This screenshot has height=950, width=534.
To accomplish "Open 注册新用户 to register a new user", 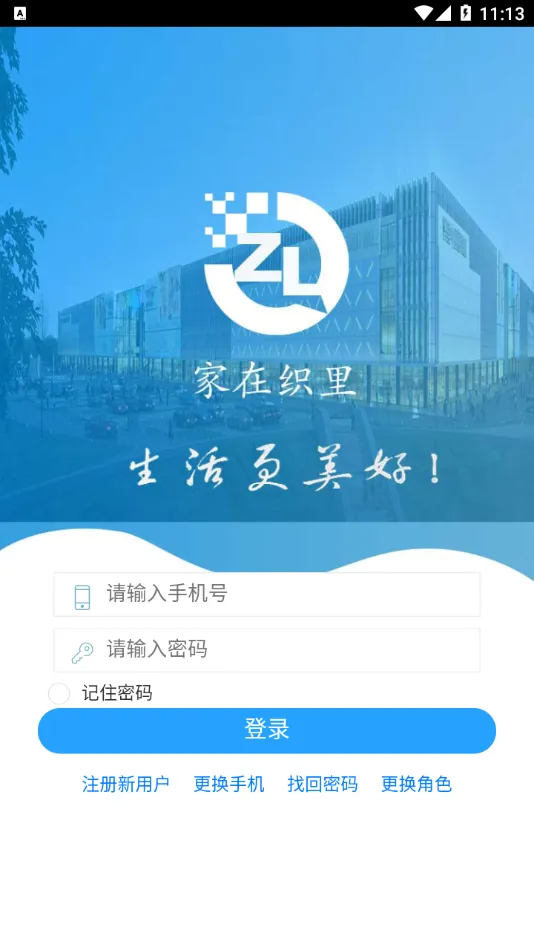I will [125, 784].
